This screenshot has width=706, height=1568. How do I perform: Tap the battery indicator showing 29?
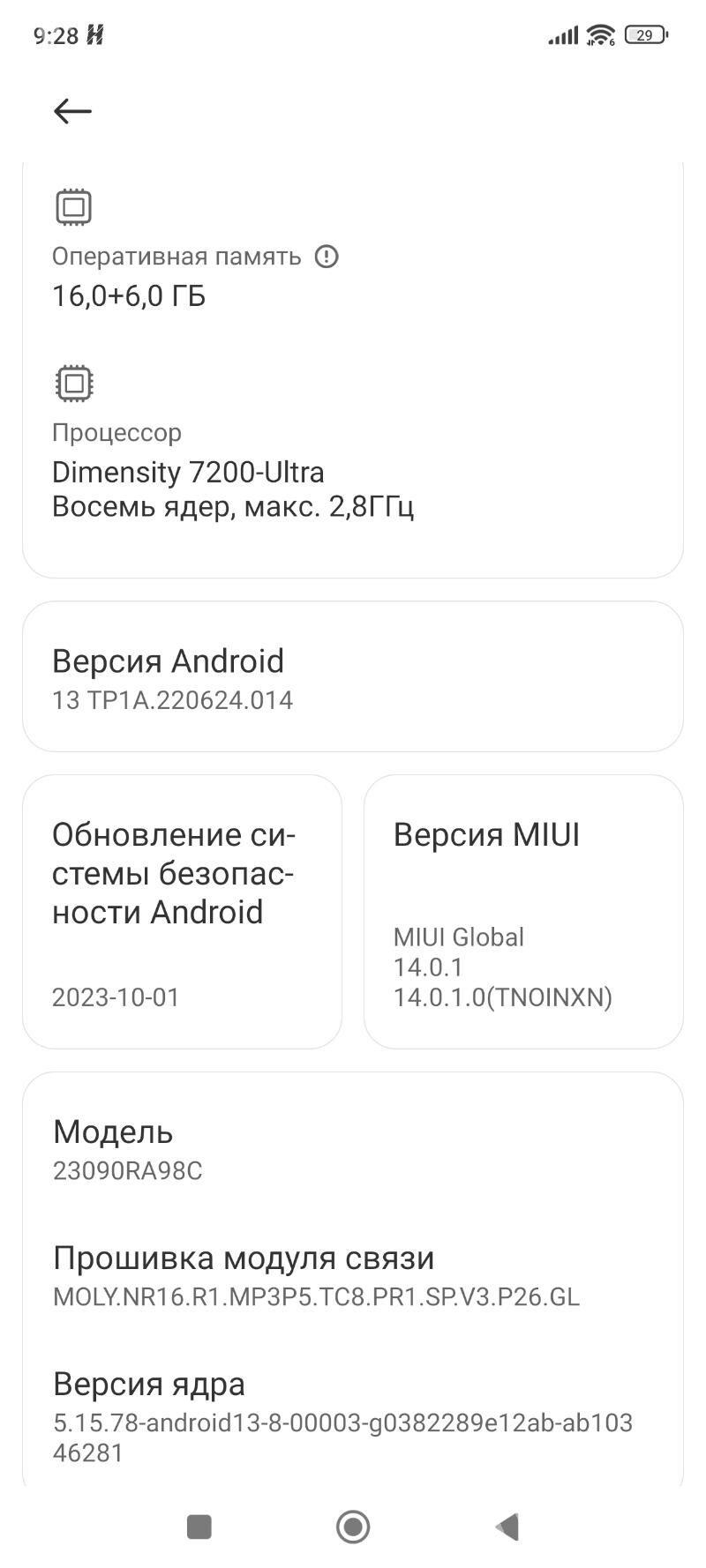(645, 34)
